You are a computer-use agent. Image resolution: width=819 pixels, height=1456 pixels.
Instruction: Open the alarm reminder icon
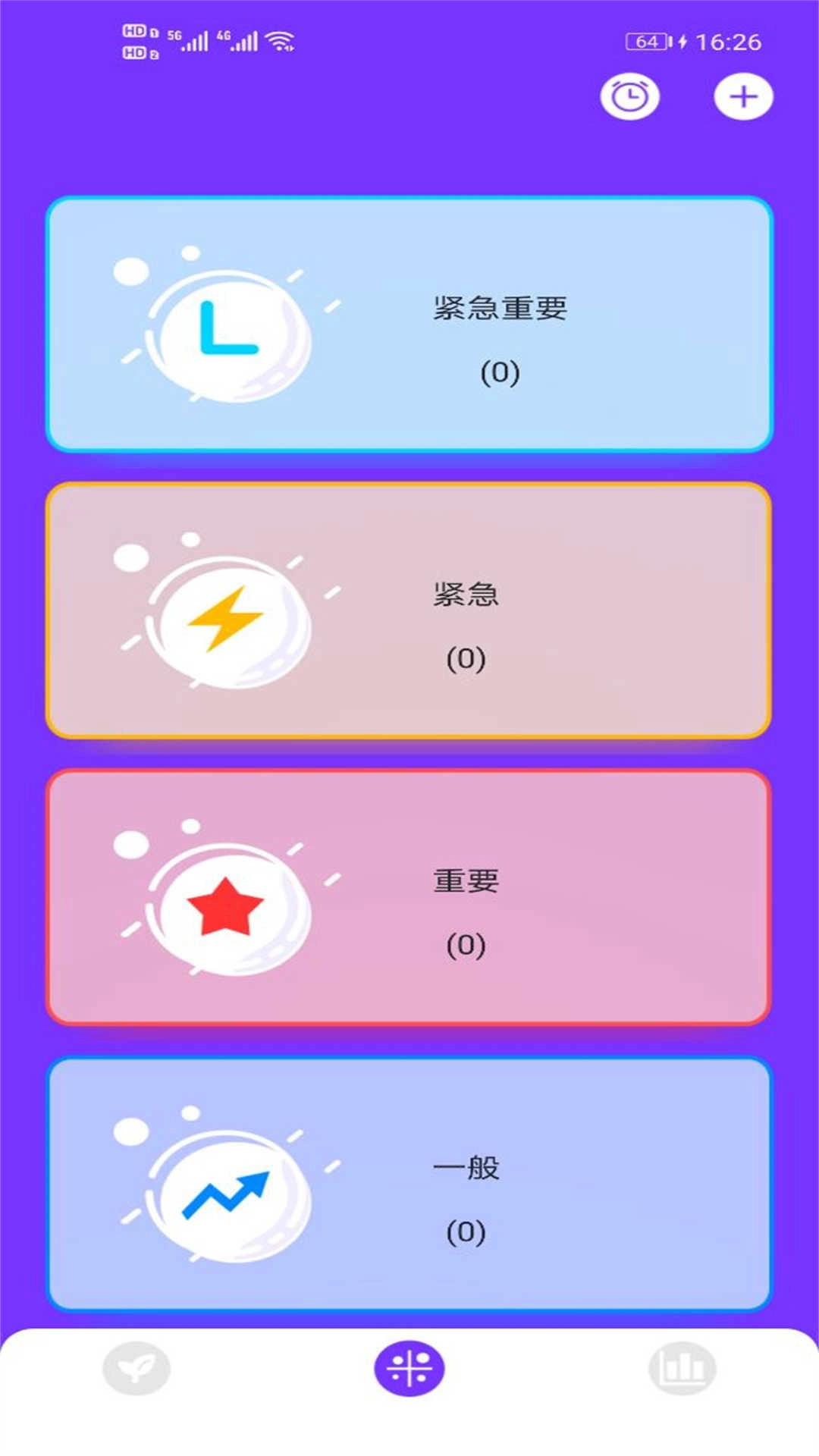coord(630,96)
